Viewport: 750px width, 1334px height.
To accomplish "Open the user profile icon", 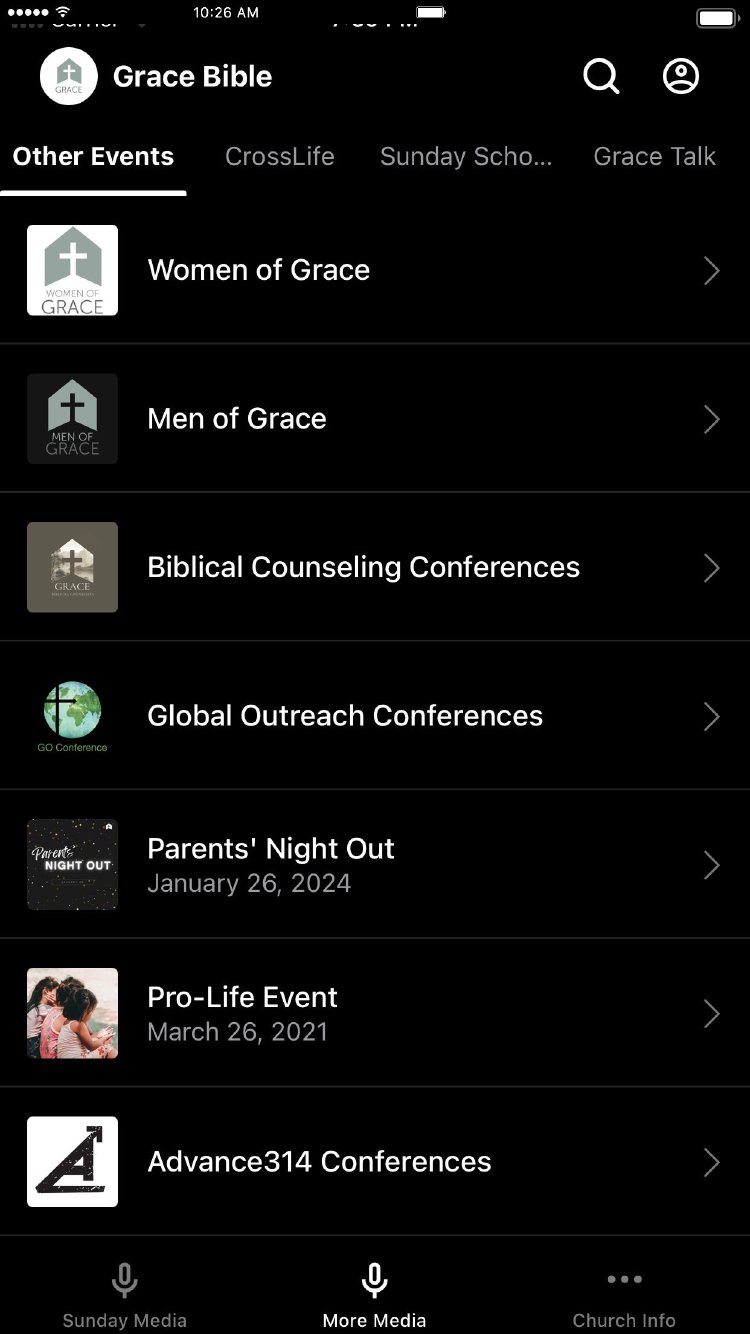I will [681, 76].
